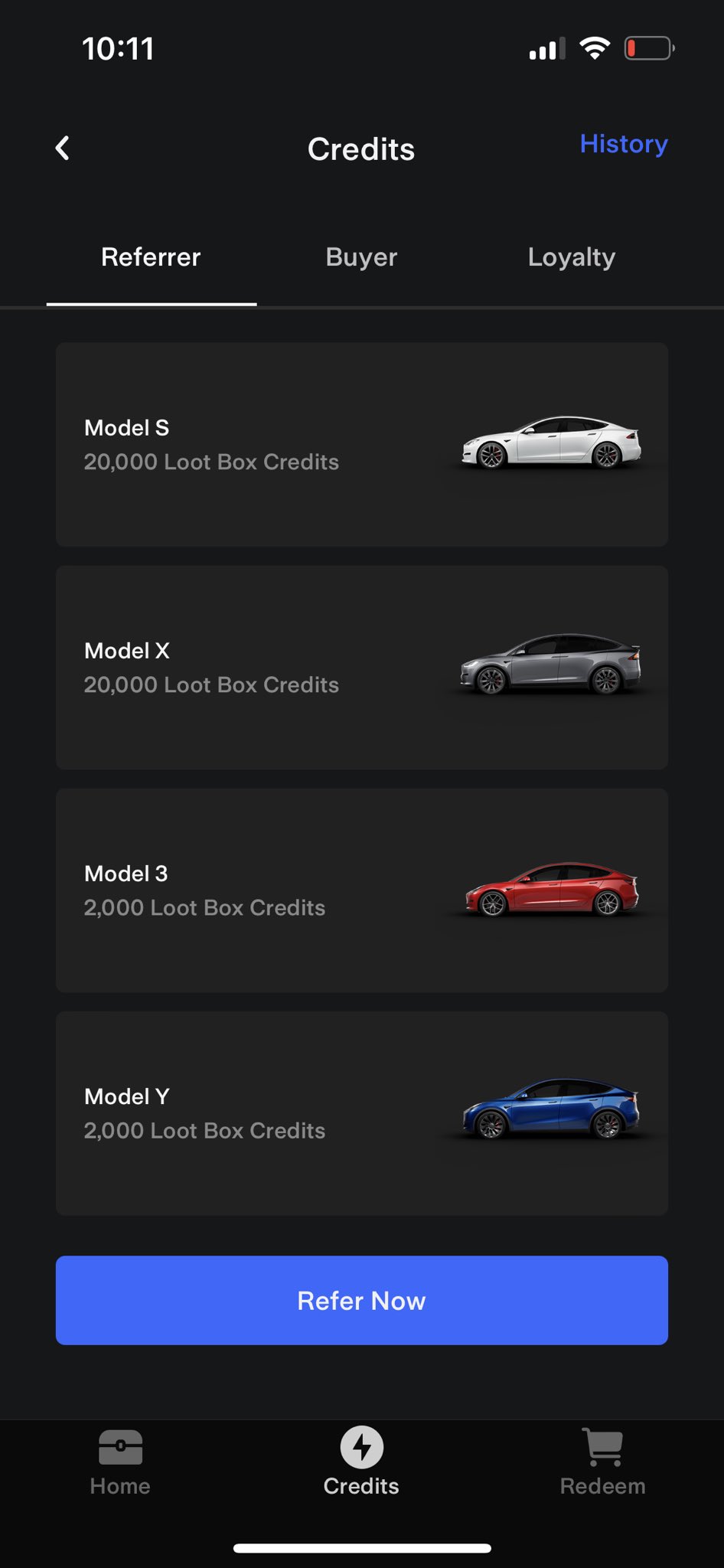Tap the Refer Now button
724x1568 pixels.
coord(361,1300)
